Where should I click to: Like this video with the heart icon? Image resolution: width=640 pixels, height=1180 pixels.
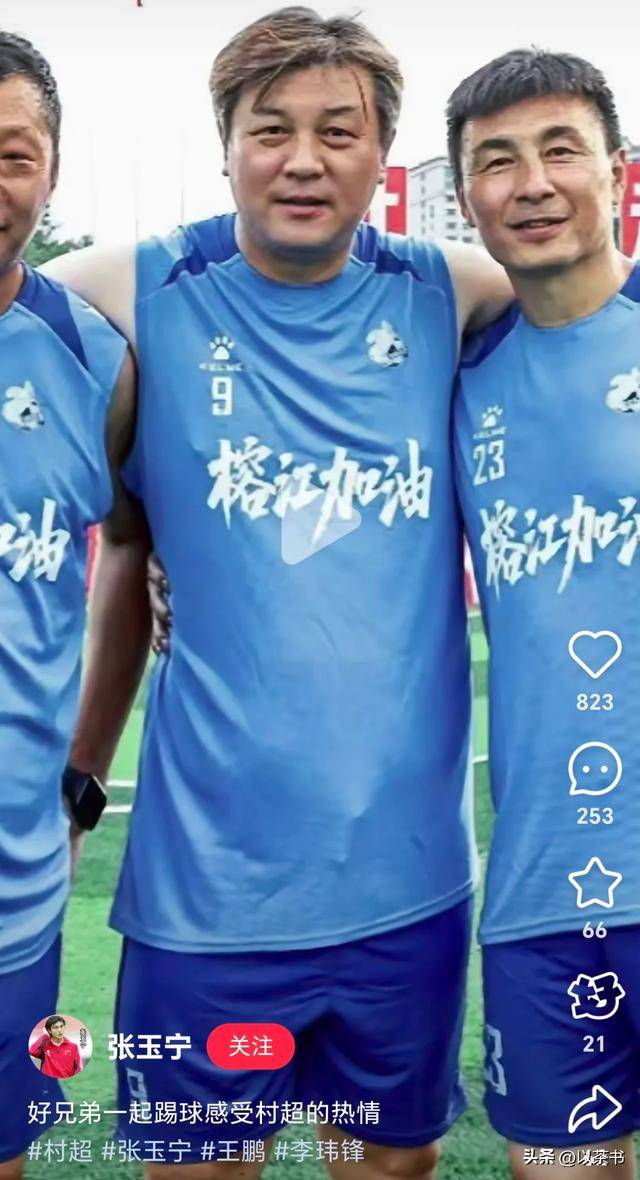tap(594, 655)
